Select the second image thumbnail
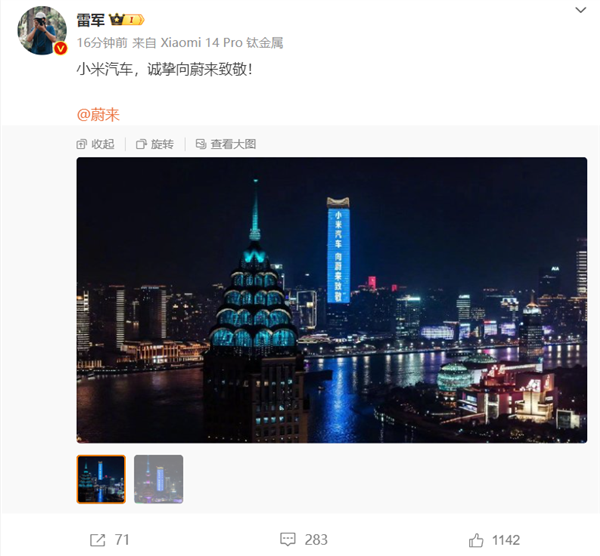 (x=158, y=479)
